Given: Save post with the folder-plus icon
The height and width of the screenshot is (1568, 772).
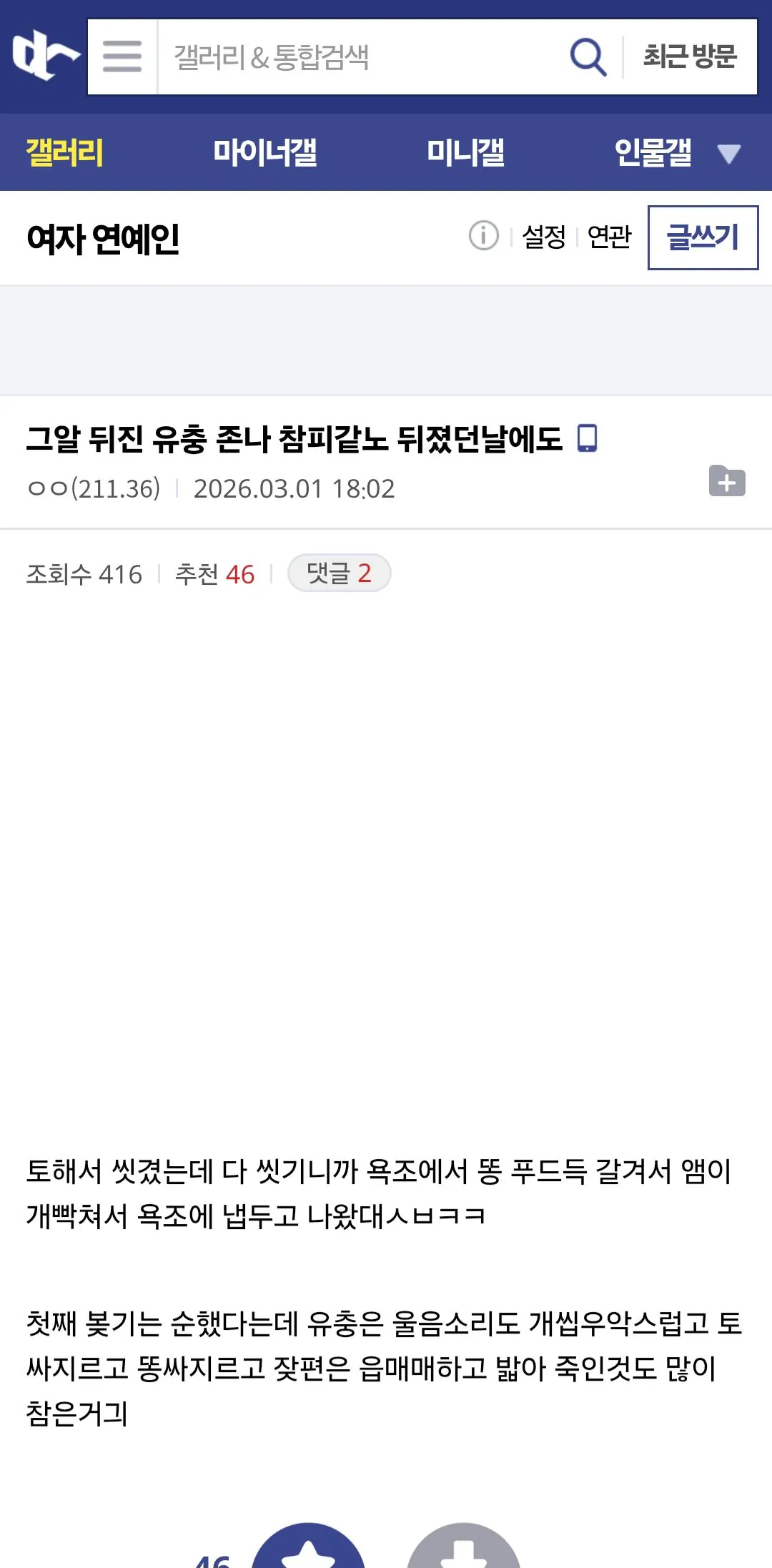Looking at the screenshot, I should [x=727, y=481].
